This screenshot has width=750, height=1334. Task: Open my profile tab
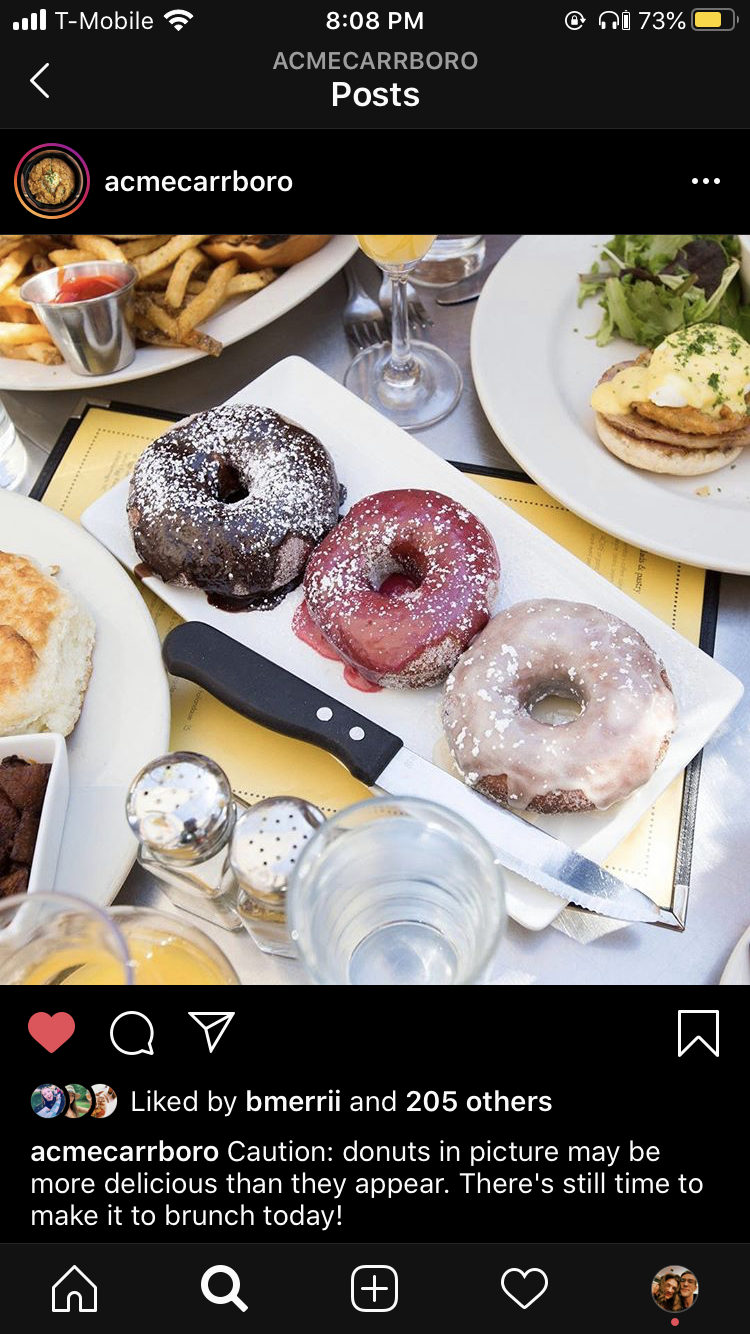point(675,1288)
